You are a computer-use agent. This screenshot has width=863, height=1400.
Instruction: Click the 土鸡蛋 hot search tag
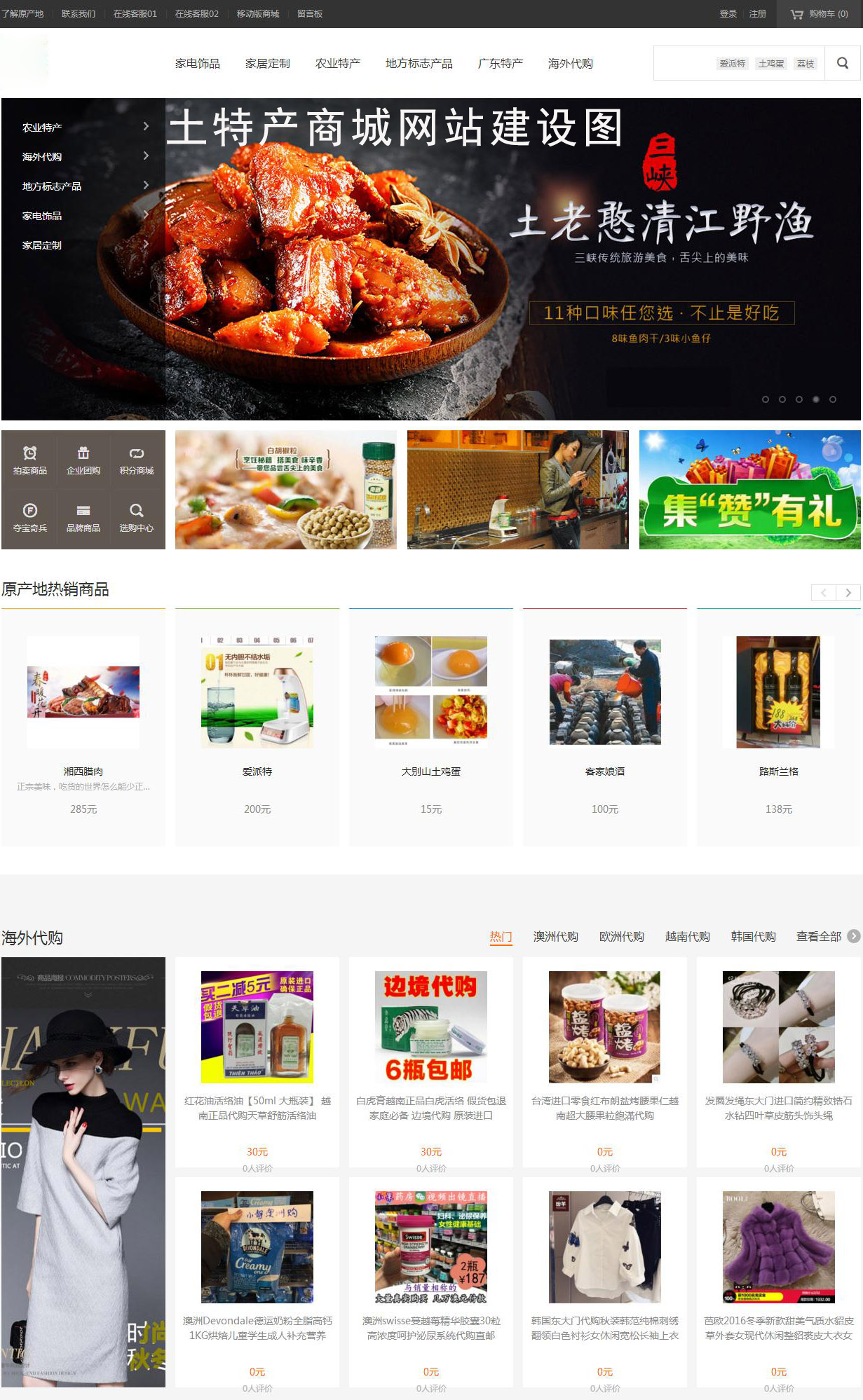click(771, 62)
